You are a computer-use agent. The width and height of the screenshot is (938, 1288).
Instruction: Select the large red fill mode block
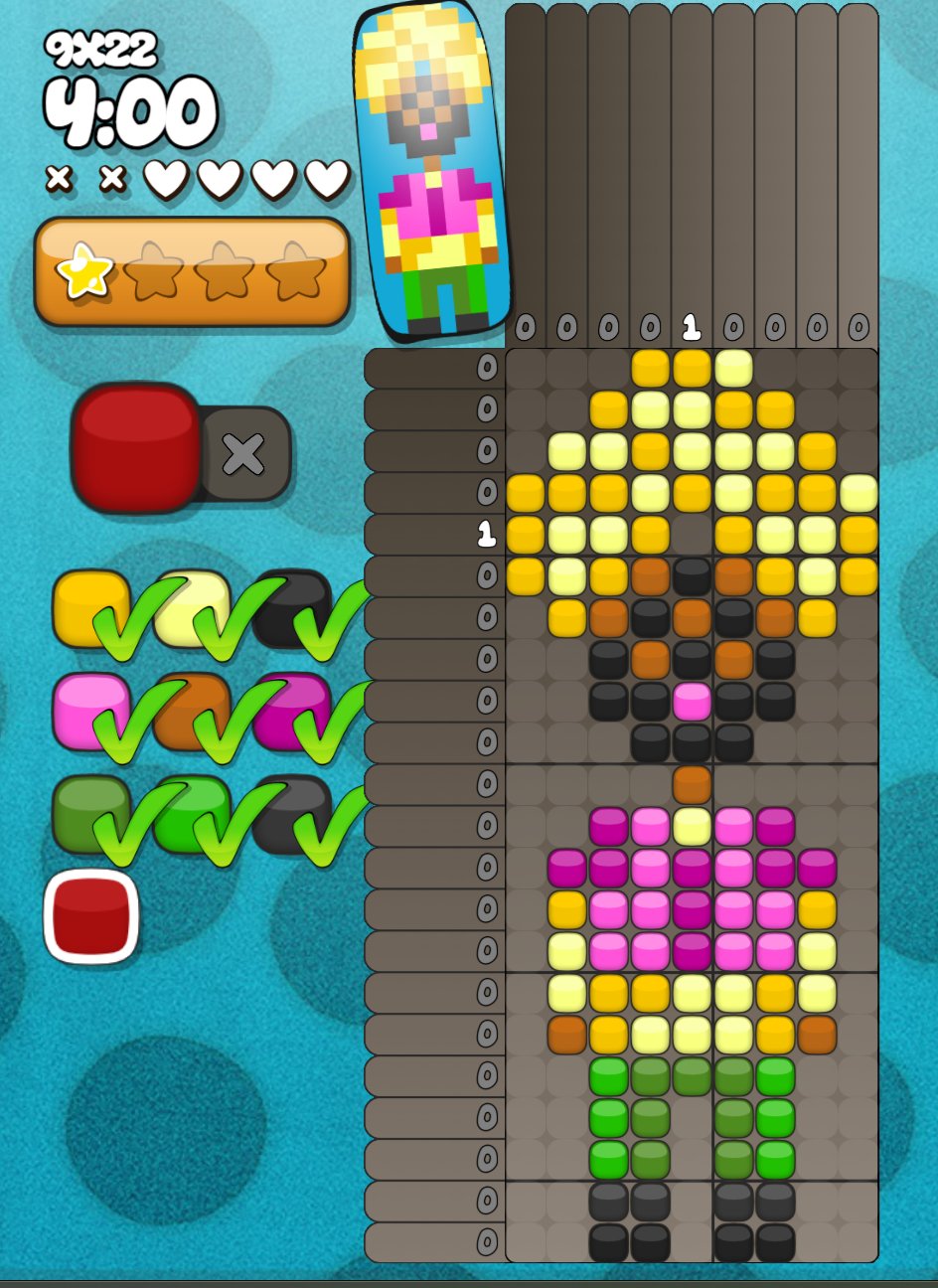pyautogui.click(x=136, y=448)
